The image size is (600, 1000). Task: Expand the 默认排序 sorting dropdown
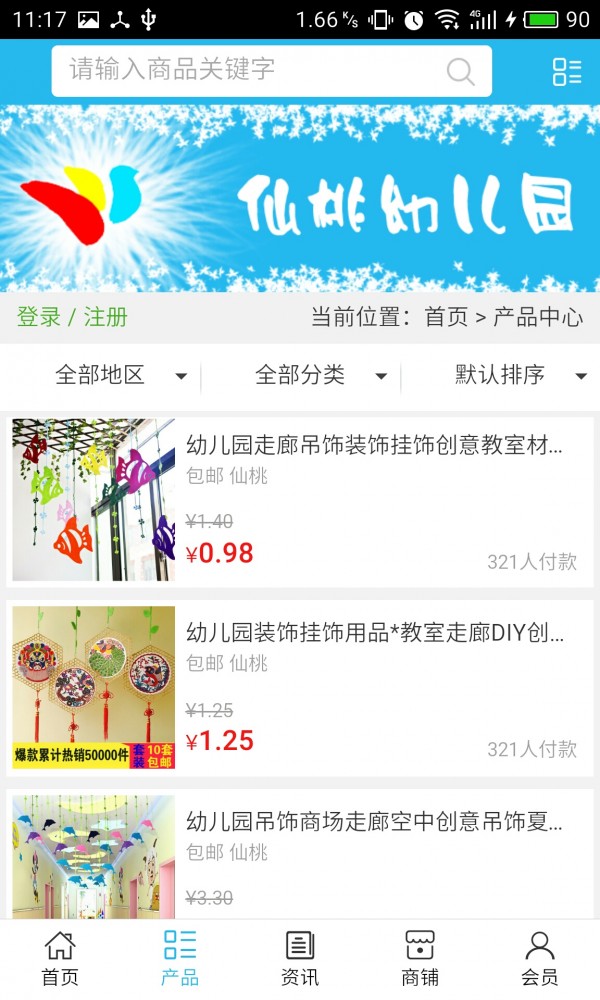pos(520,376)
